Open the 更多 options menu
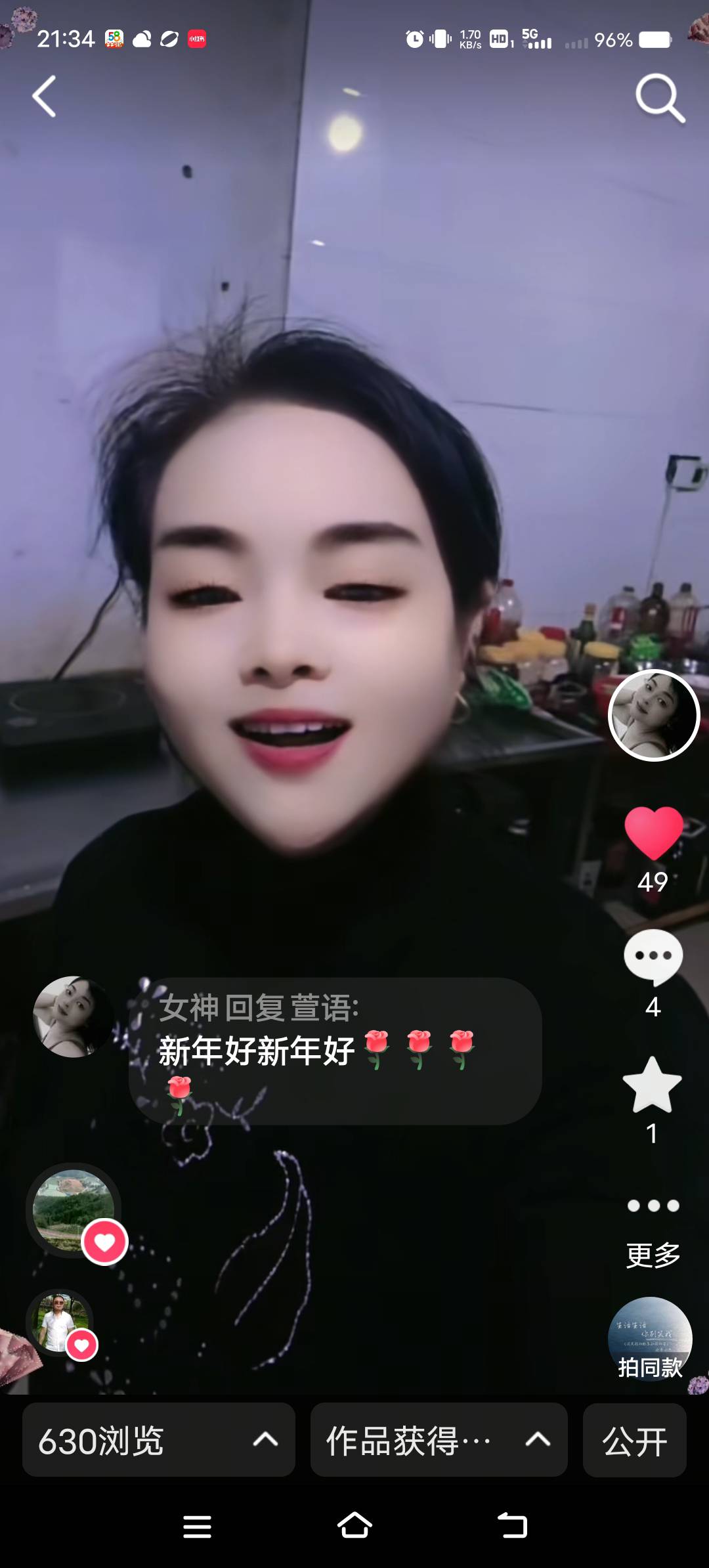 pyautogui.click(x=653, y=1228)
